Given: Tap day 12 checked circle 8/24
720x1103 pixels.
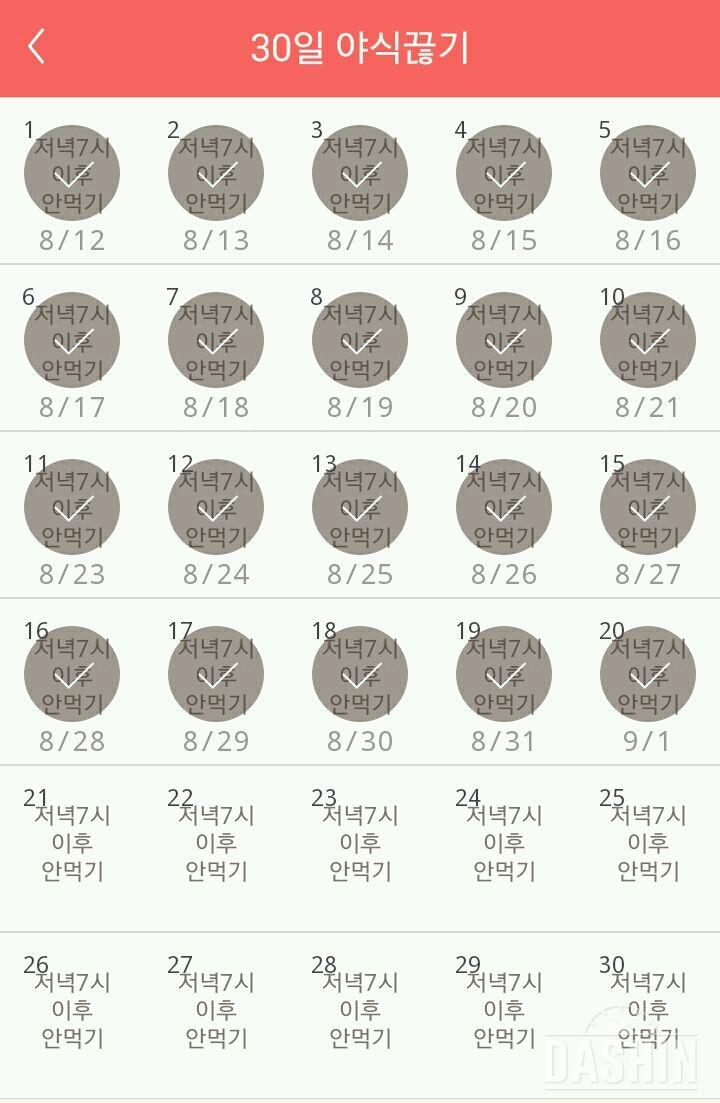Looking at the screenshot, I should [x=216, y=508].
